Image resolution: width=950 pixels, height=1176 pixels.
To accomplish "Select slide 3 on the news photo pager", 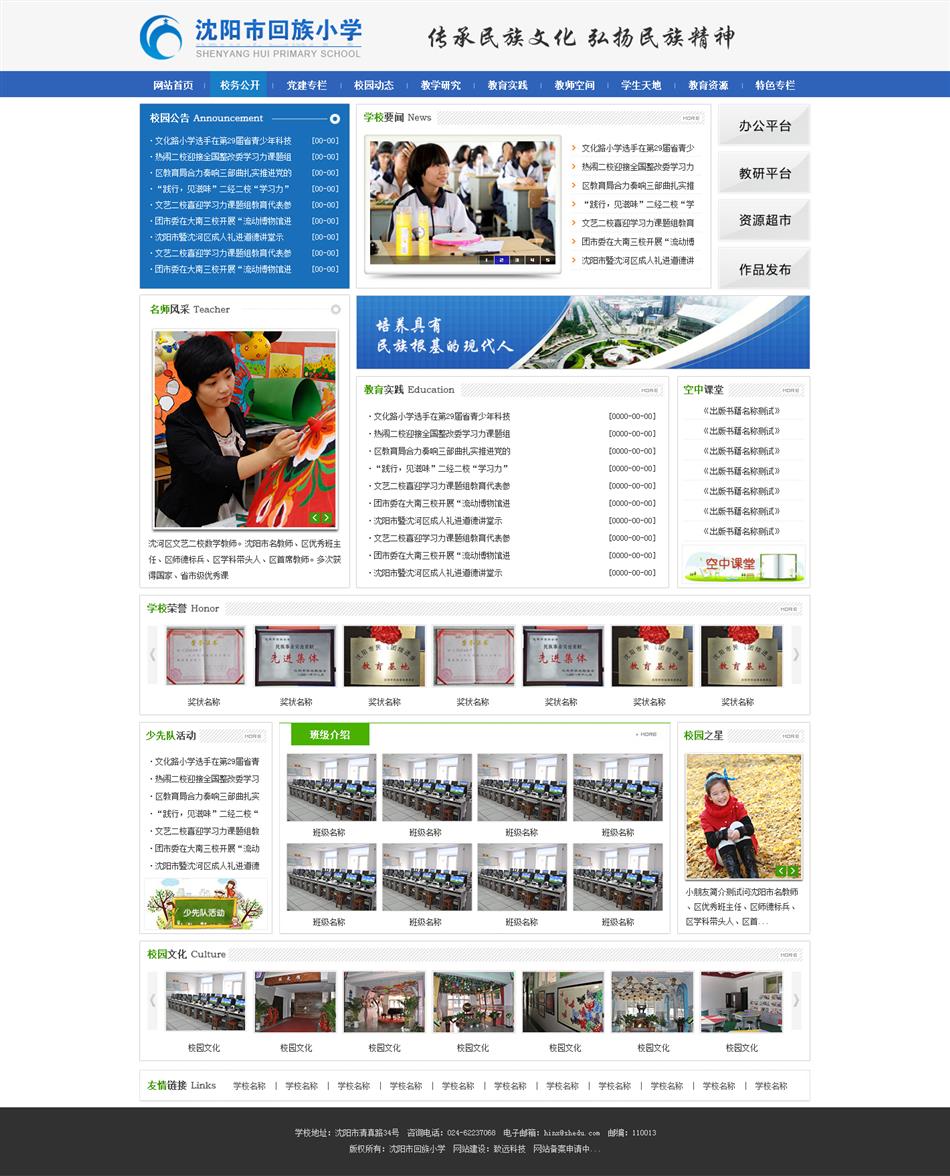I will click(517, 260).
